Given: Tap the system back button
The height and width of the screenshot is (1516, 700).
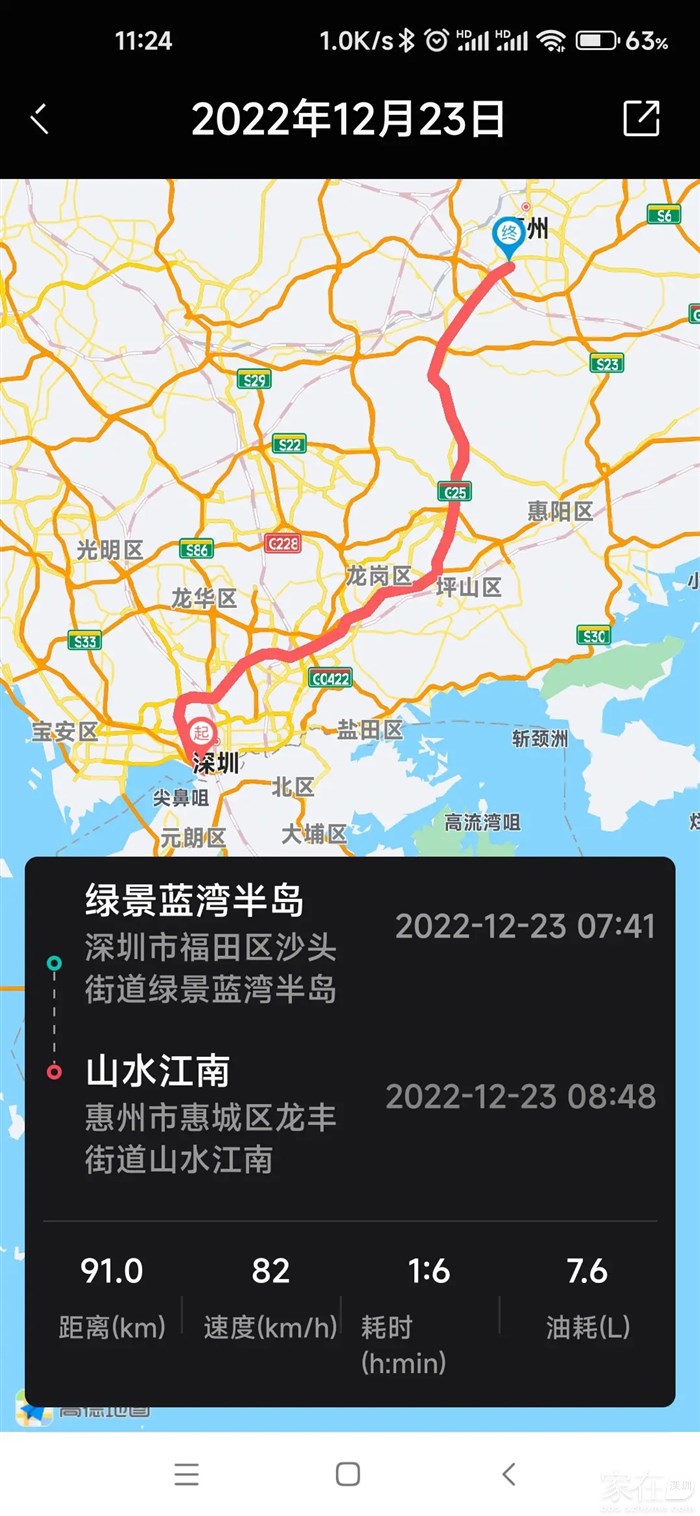Looking at the screenshot, I should [509, 1473].
